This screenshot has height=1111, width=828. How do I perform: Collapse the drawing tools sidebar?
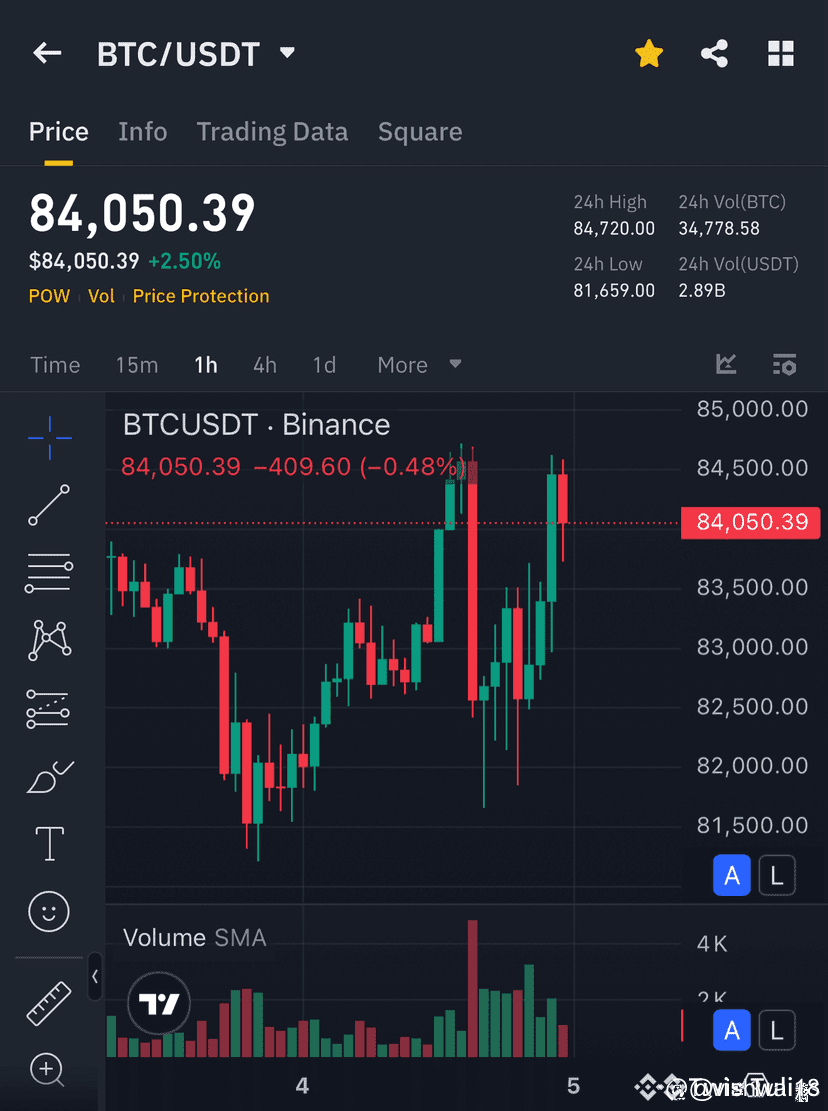pyautogui.click(x=95, y=977)
